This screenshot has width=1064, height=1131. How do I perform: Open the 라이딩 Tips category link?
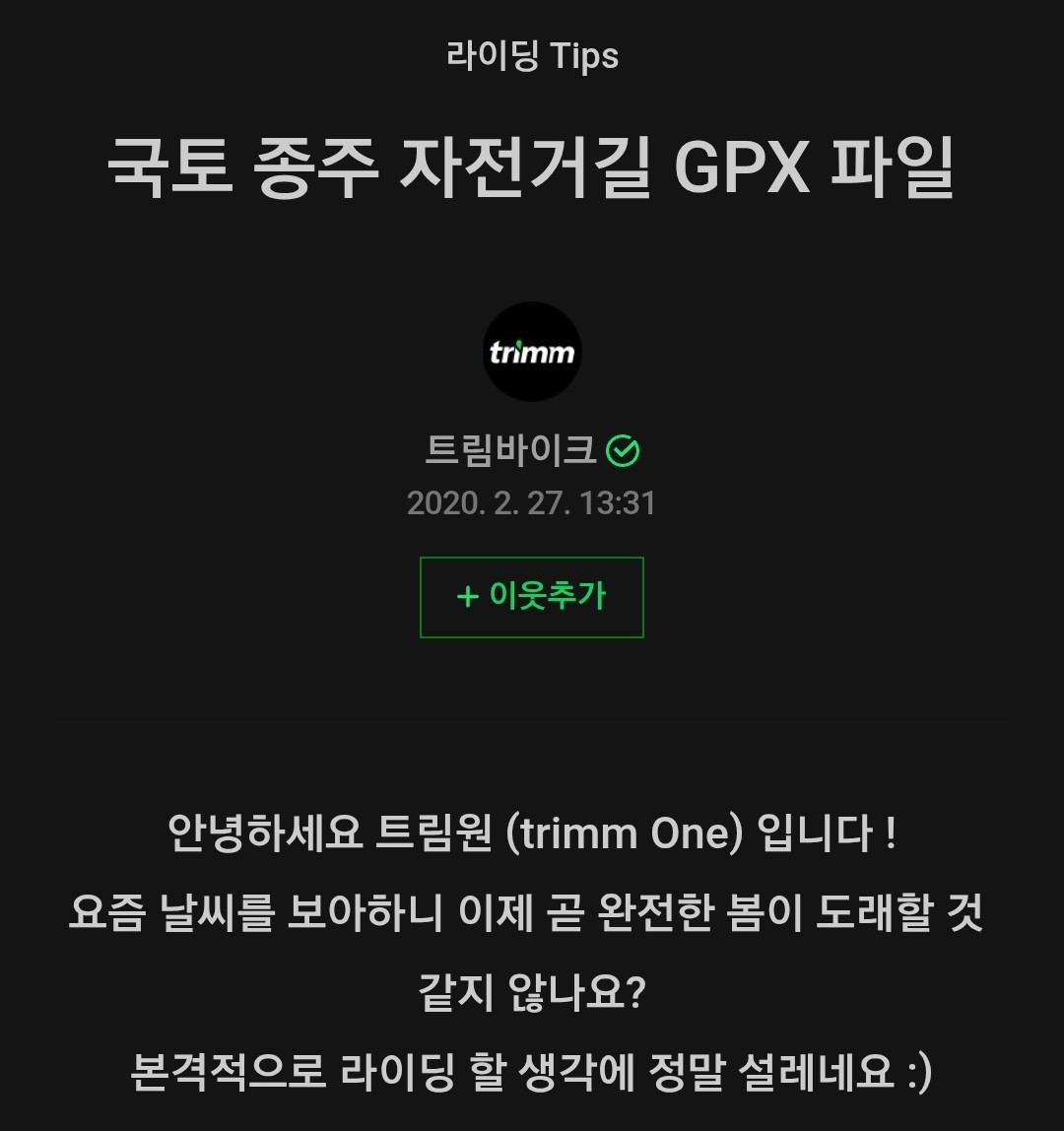tap(532, 56)
